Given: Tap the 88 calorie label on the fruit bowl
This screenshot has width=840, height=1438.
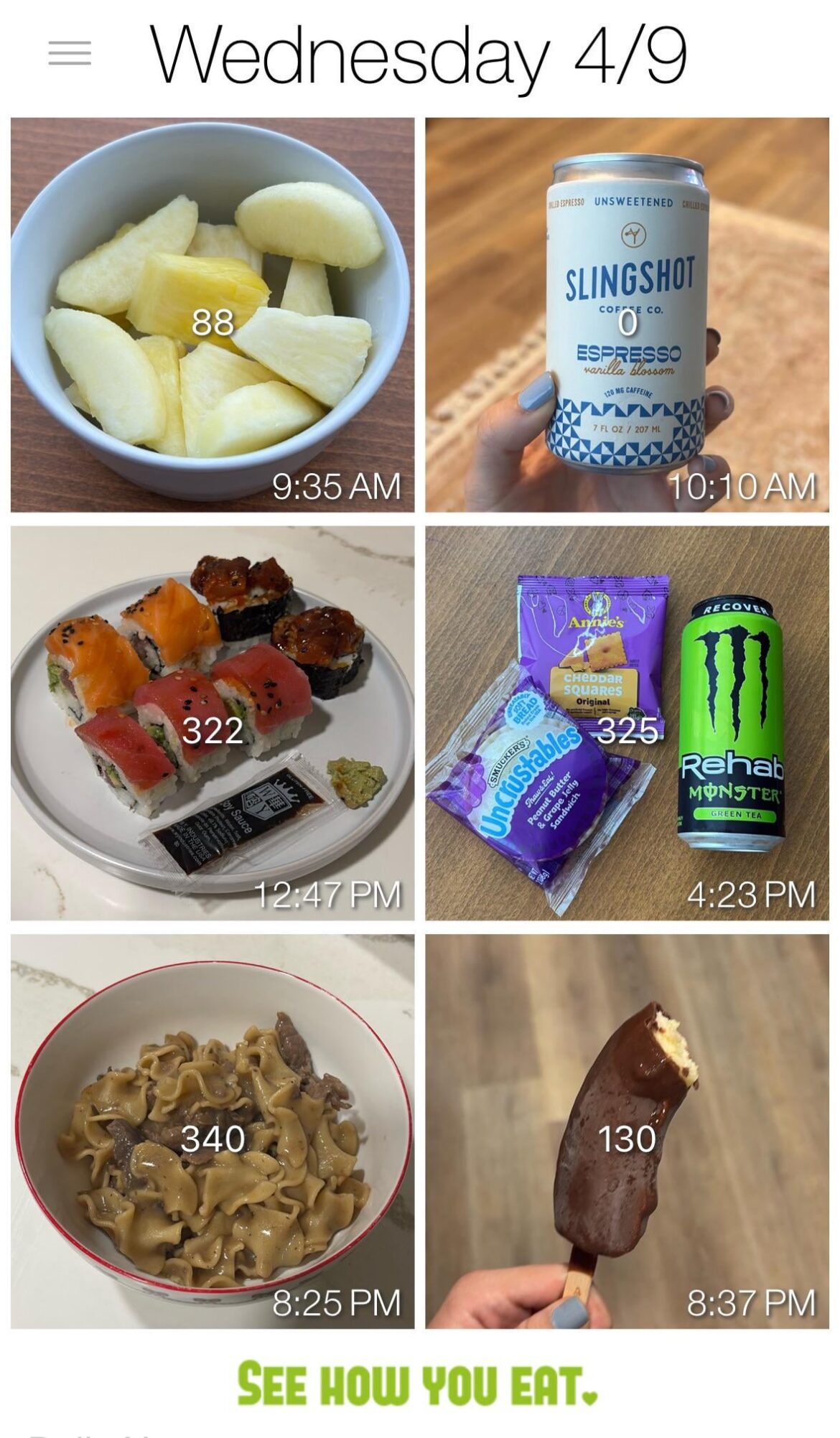Looking at the screenshot, I should 213,325.
